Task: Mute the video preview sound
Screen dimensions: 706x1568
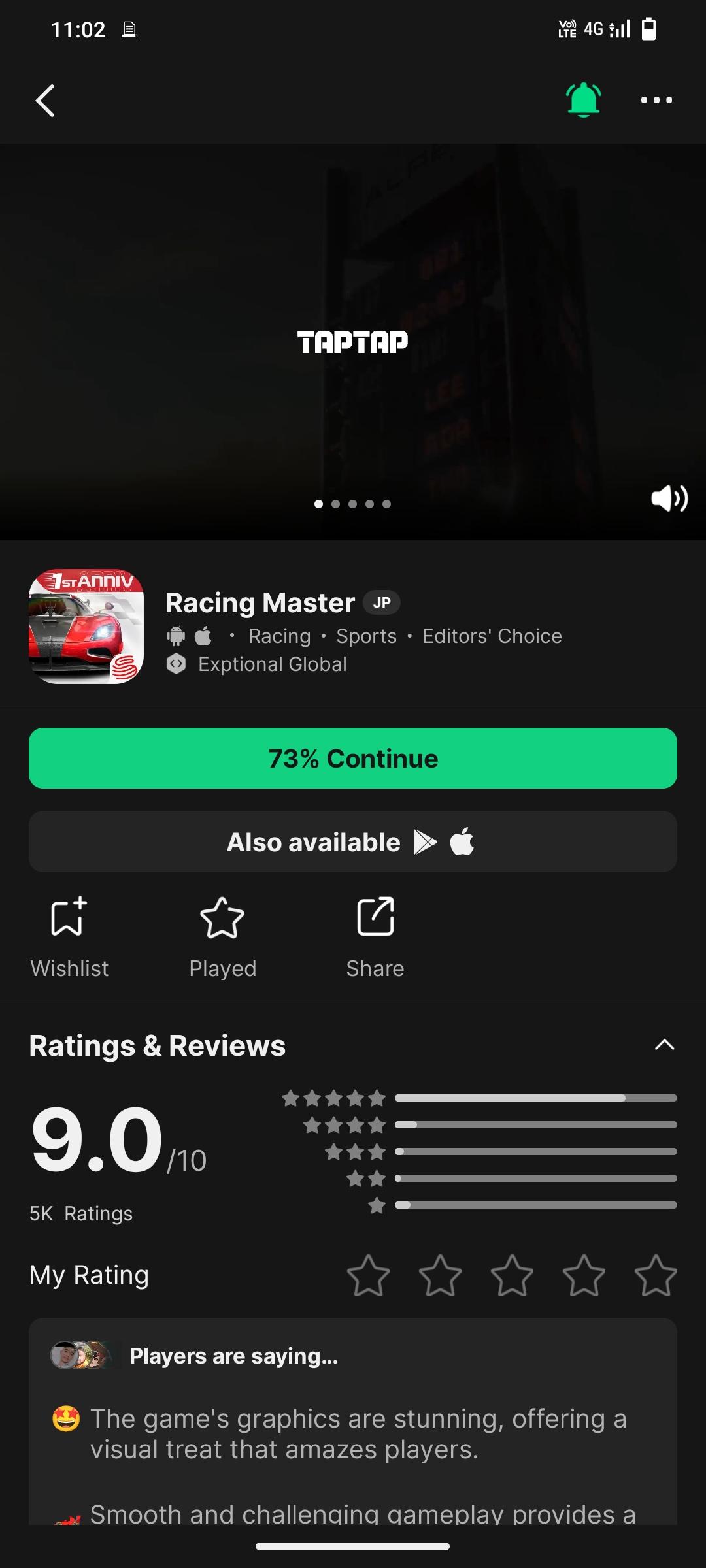Action: pos(669,498)
